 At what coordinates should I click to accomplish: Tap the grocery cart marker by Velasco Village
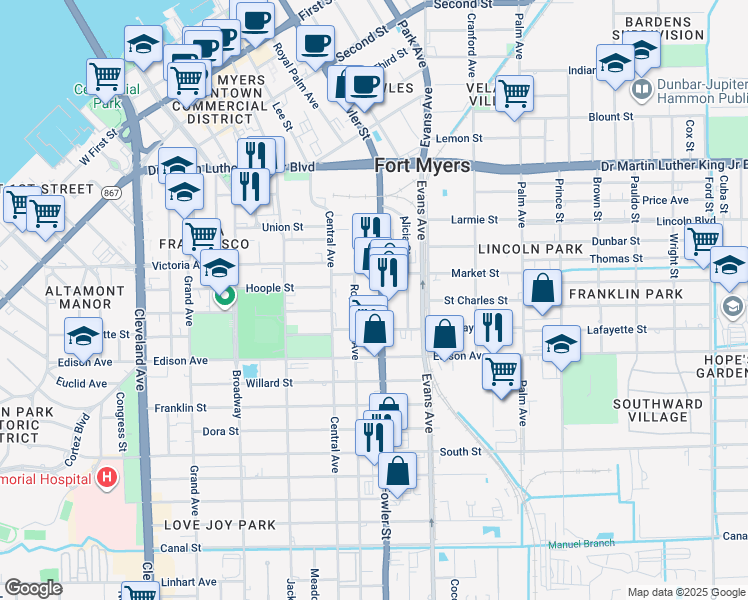[x=514, y=94]
